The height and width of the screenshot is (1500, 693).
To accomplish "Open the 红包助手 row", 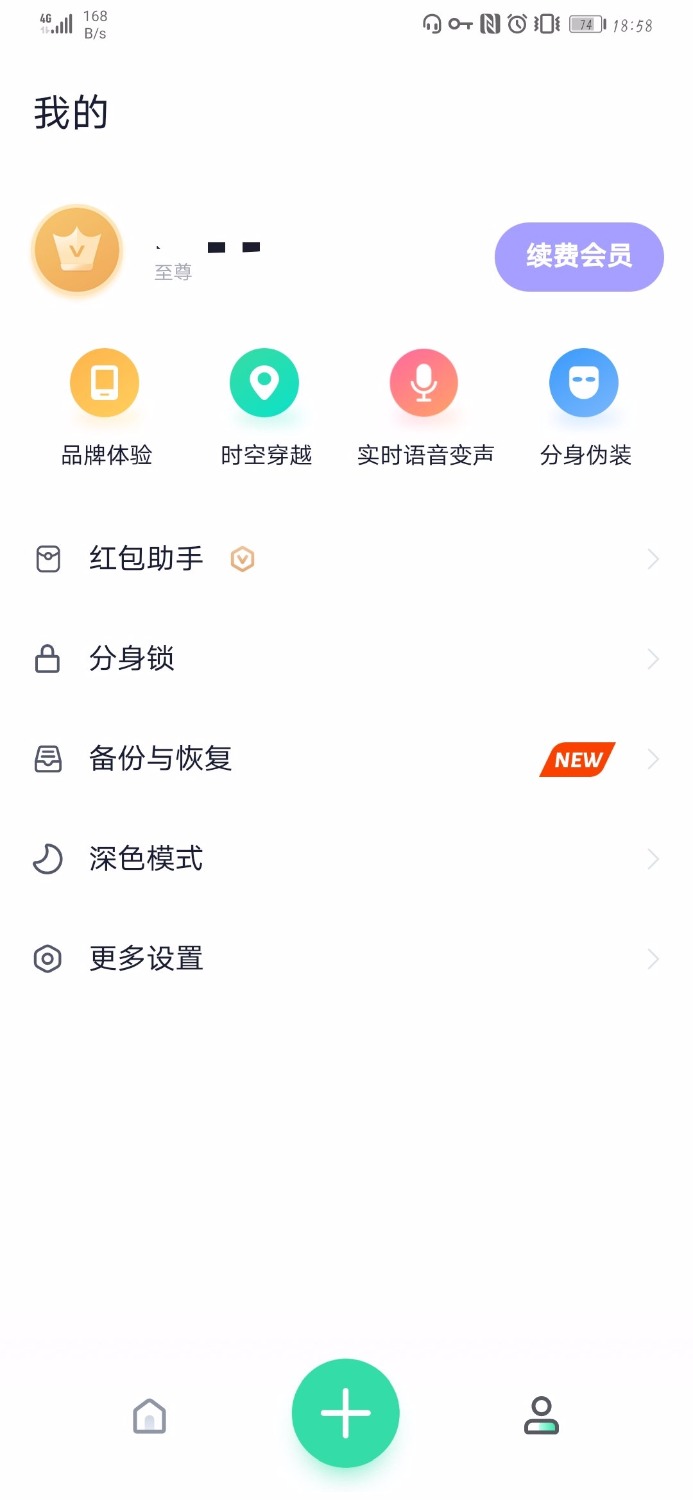I will [x=346, y=559].
